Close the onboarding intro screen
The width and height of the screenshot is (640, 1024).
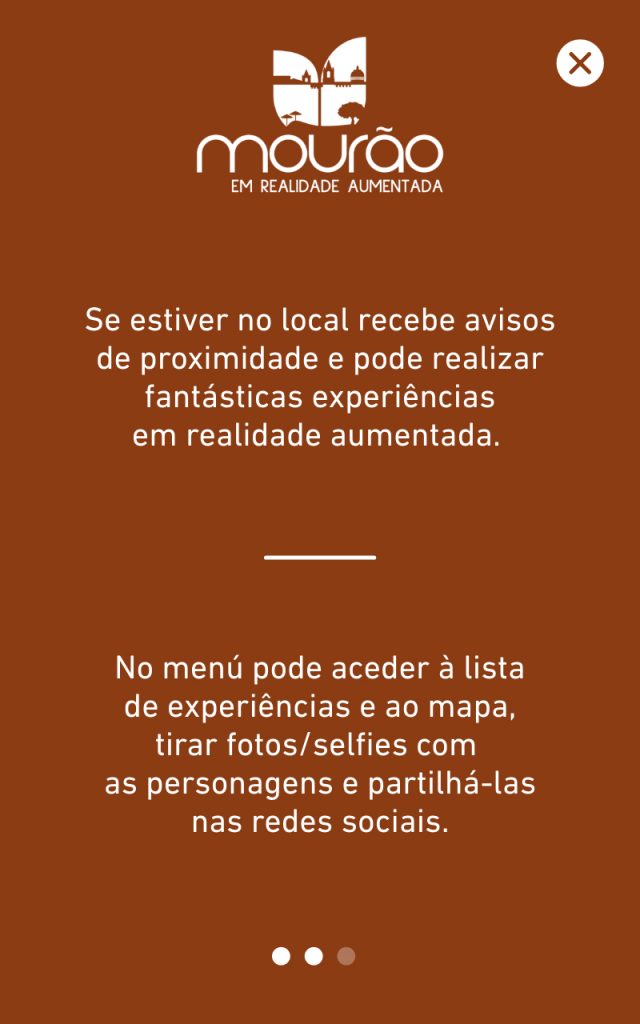point(580,64)
